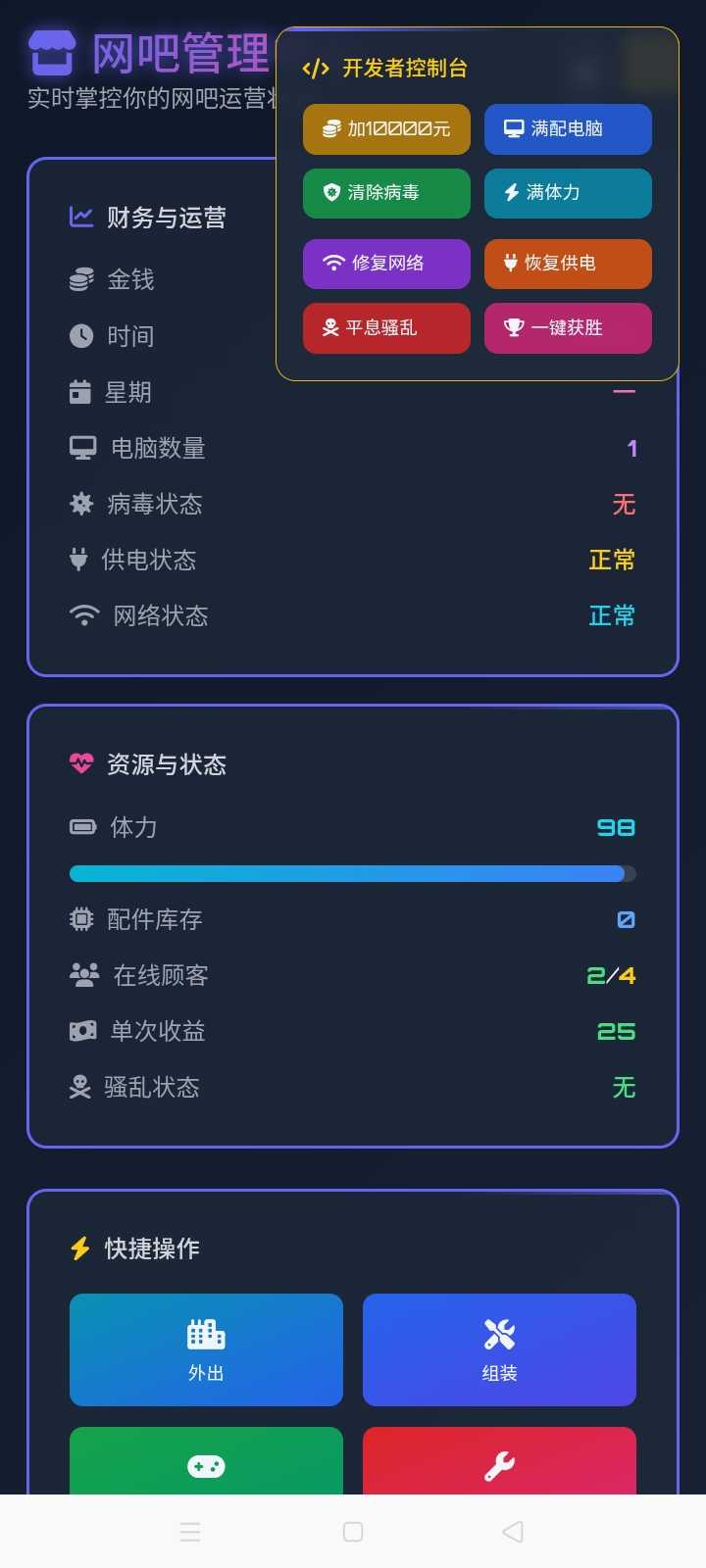Tap 修复网络 to repair network
Image resolution: width=706 pixels, height=1568 pixels.
tap(386, 264)
